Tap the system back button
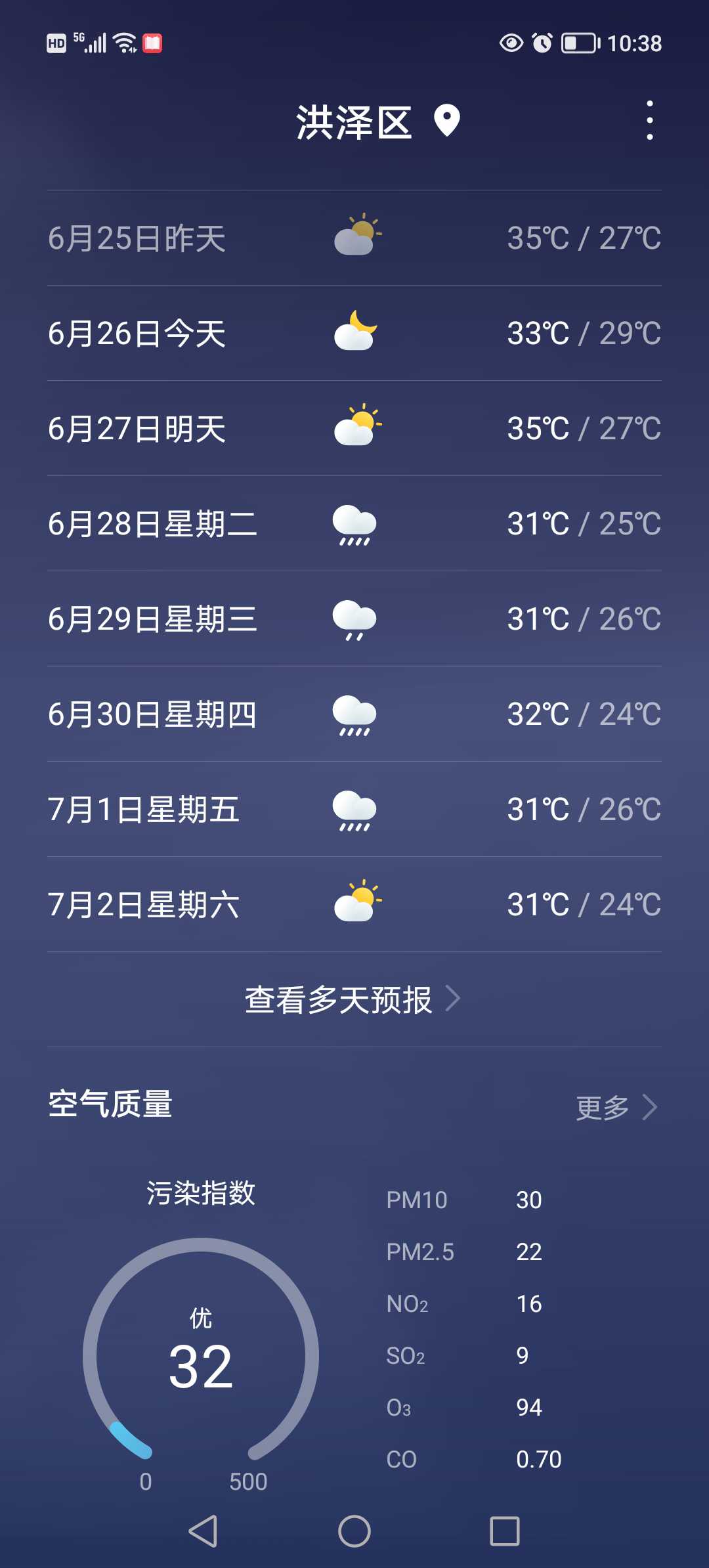The image size is (709, 1568). point(203,1531)
